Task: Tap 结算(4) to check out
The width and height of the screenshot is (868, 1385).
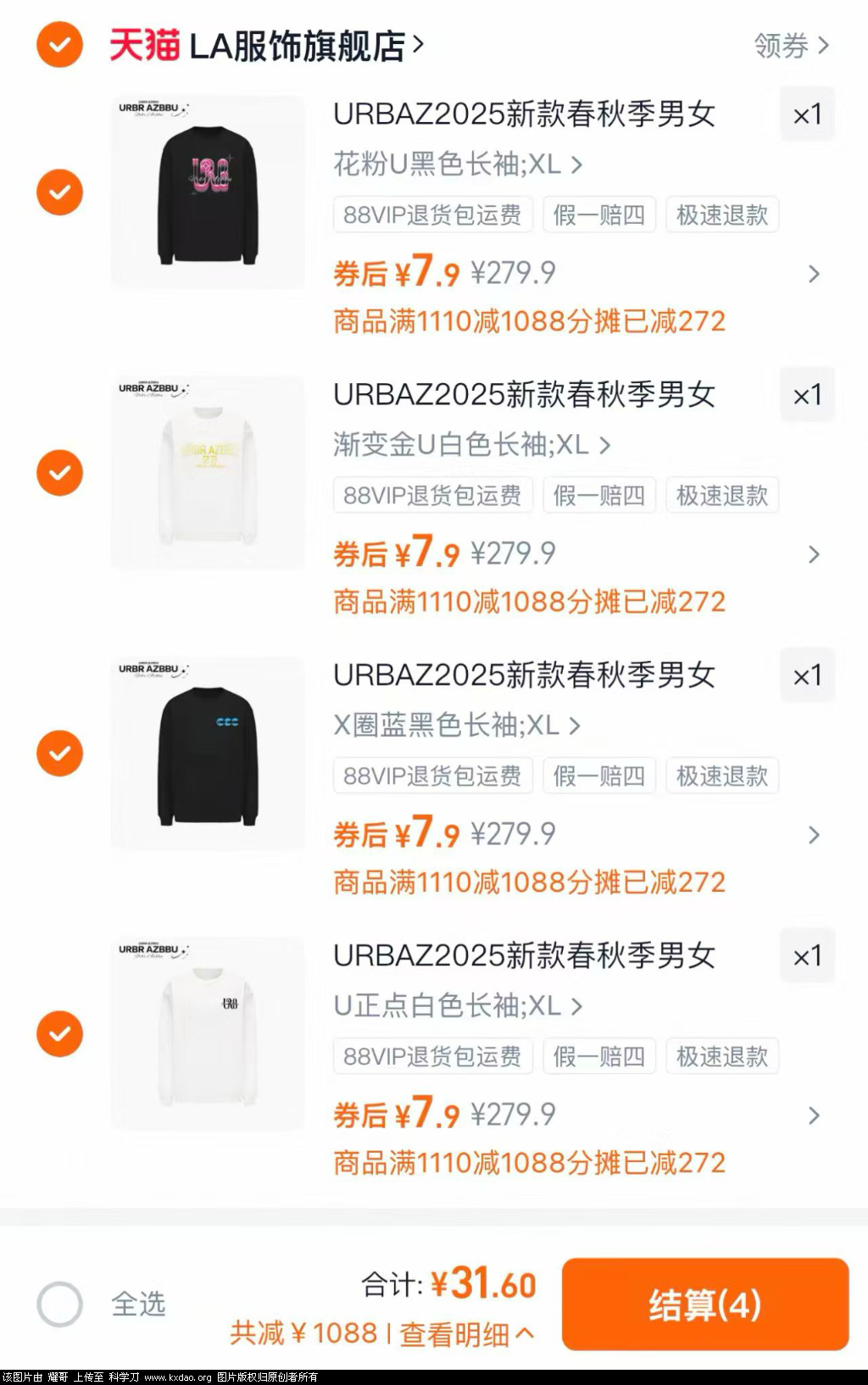Action: [x=705, y=1304]
